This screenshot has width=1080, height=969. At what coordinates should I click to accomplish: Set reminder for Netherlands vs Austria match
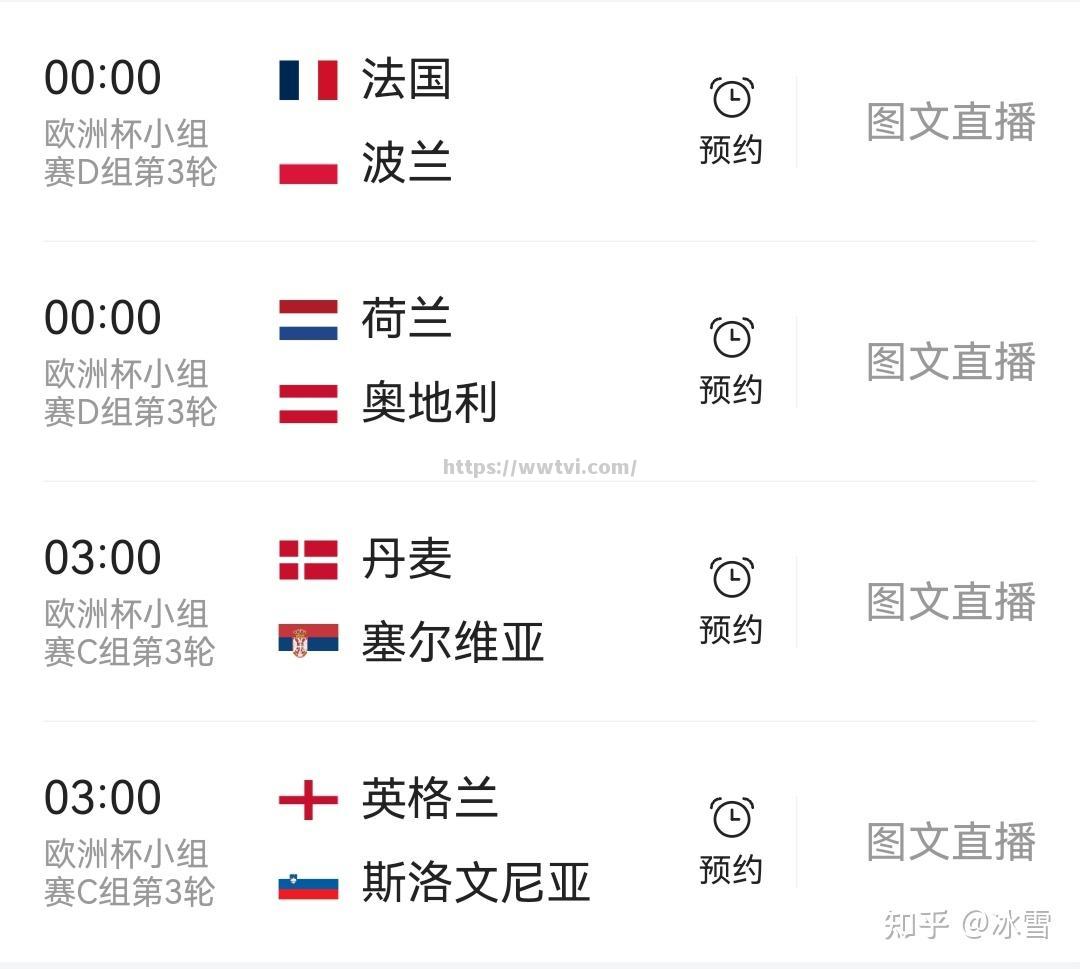click(x=731, y=361)
